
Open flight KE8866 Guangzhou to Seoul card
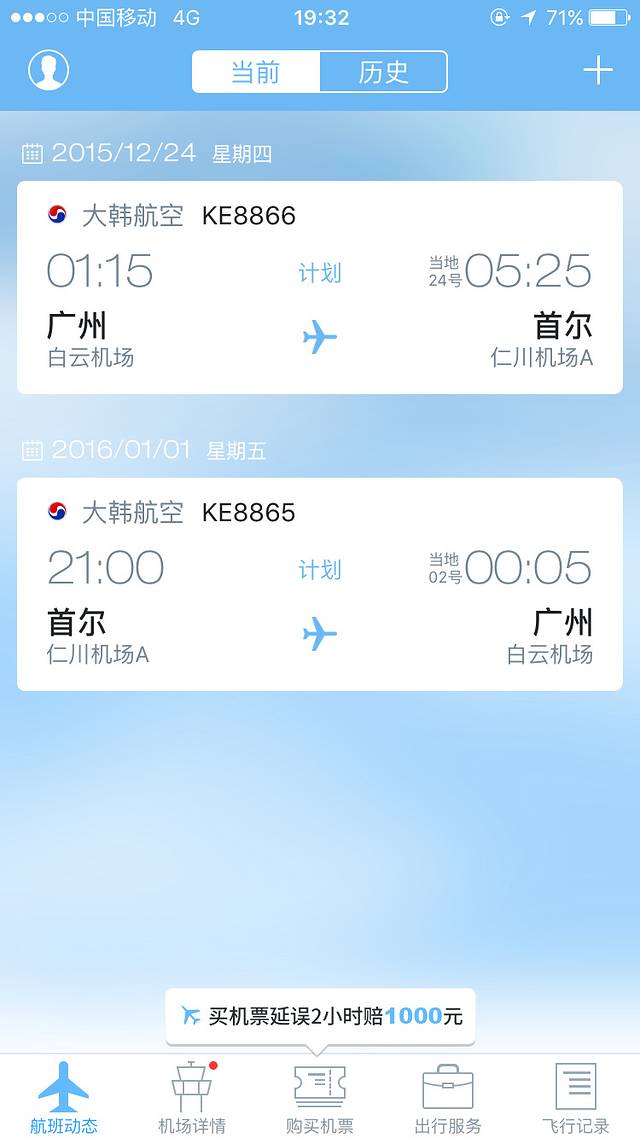click(x=320, y=287)
